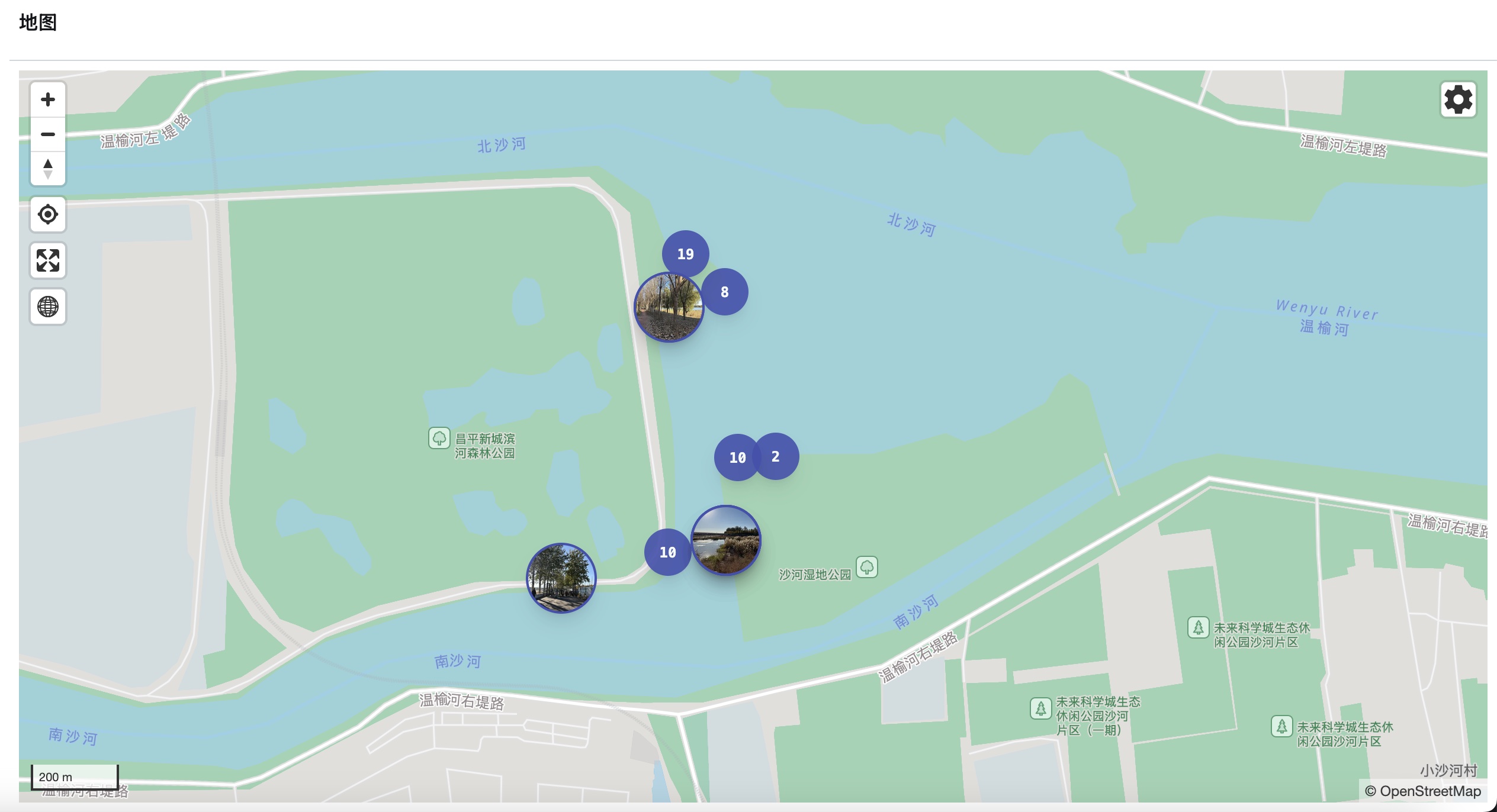Open the globe map style button
The height and width of the screenshot is (812, 1497).
pos(48,307)
